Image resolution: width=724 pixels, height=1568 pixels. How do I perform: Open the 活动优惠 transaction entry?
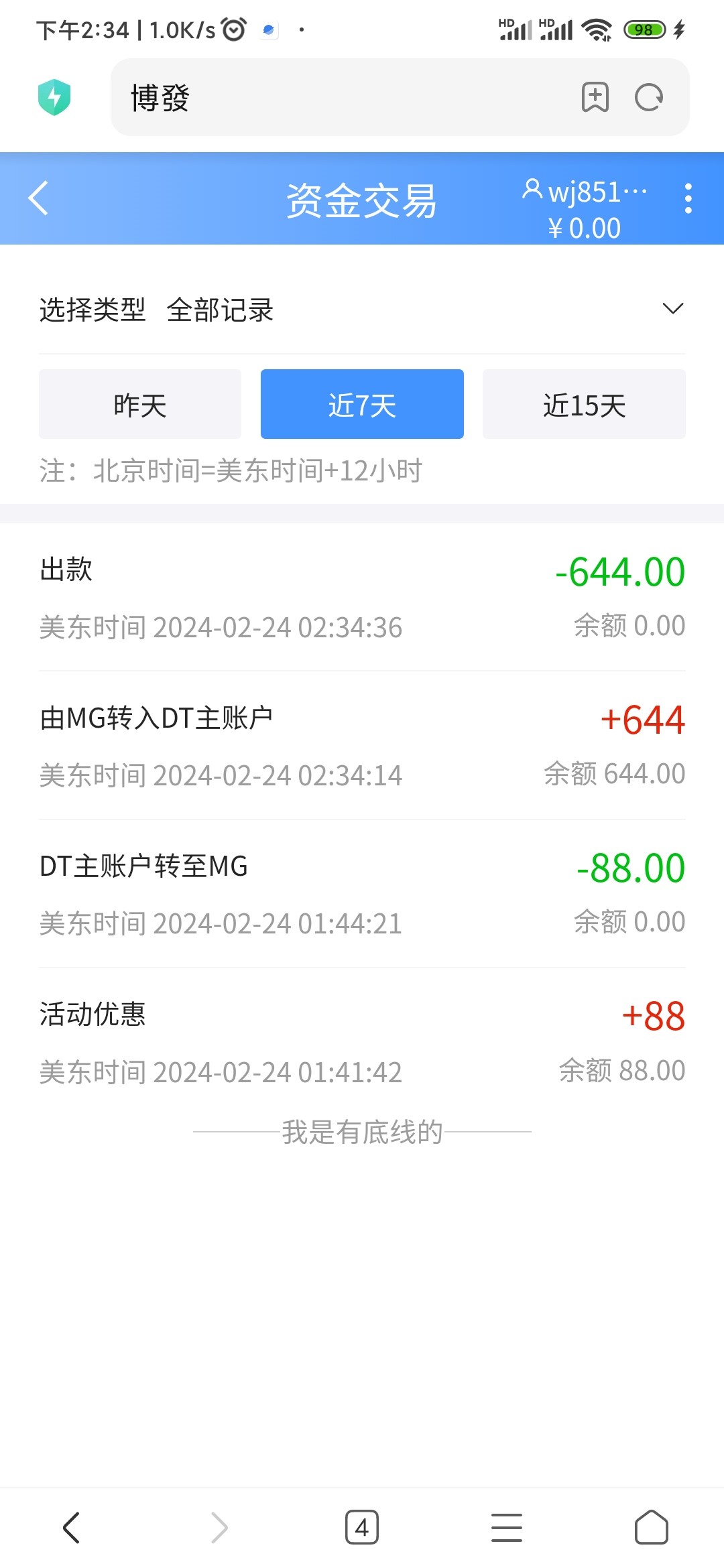(362, 1042)
